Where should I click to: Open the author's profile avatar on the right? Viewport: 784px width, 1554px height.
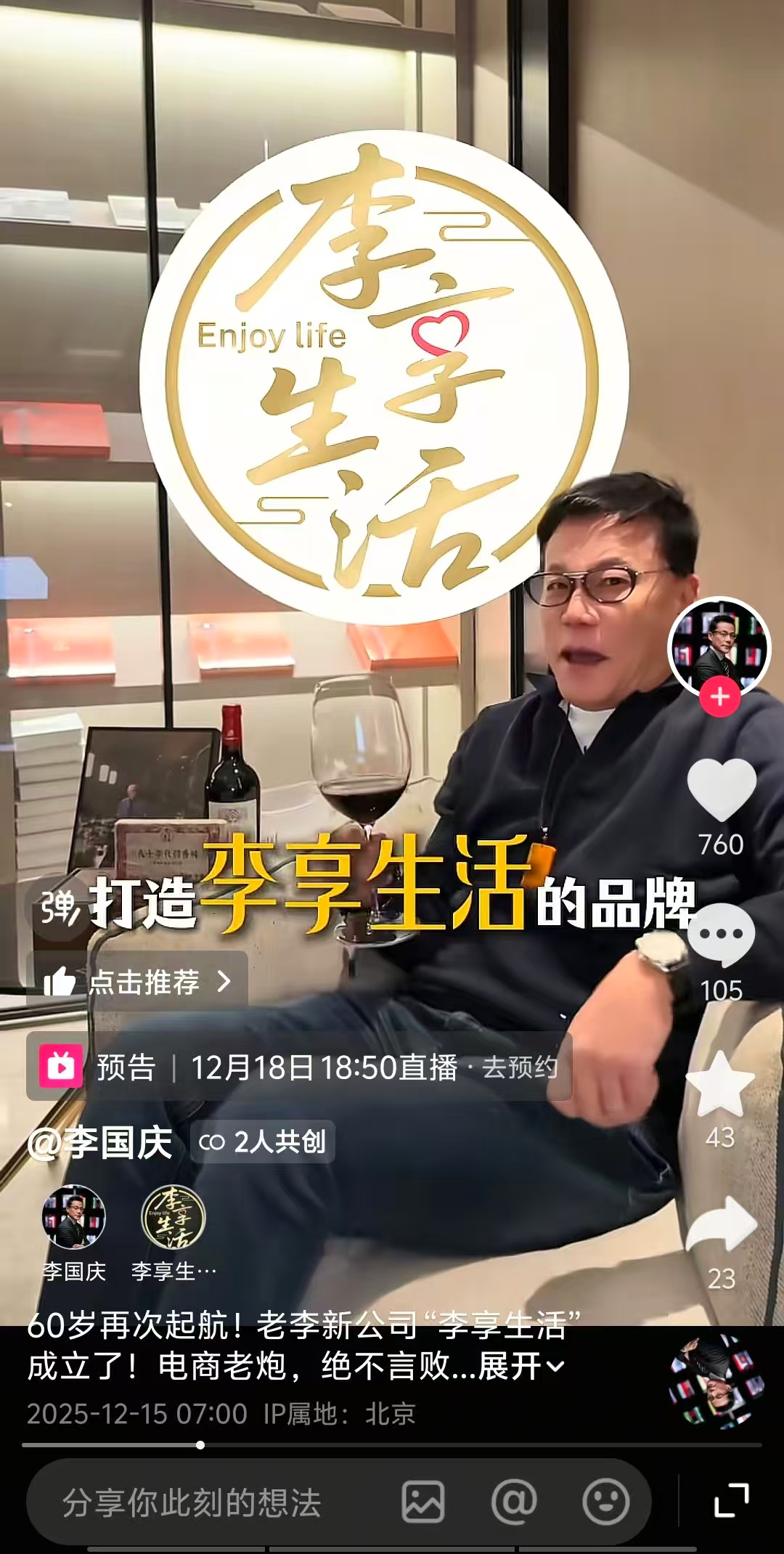coord(719,645)
